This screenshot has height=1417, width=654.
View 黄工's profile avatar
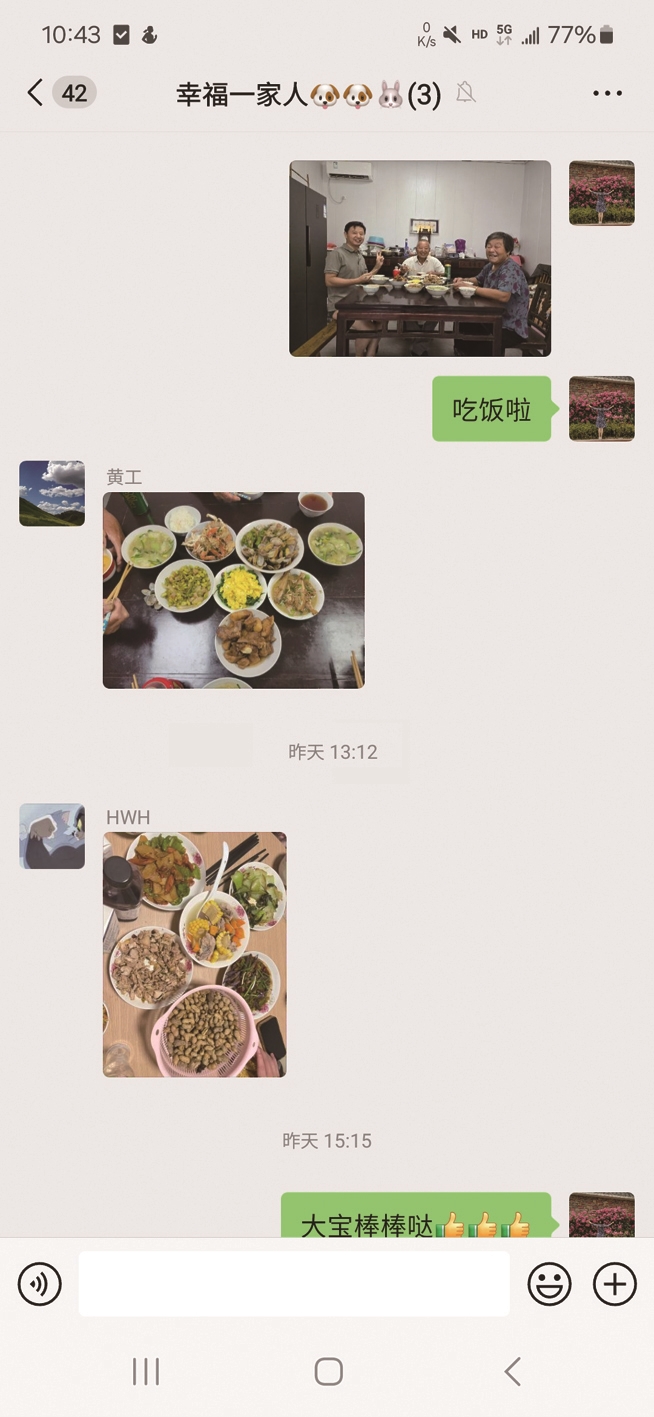52,493
